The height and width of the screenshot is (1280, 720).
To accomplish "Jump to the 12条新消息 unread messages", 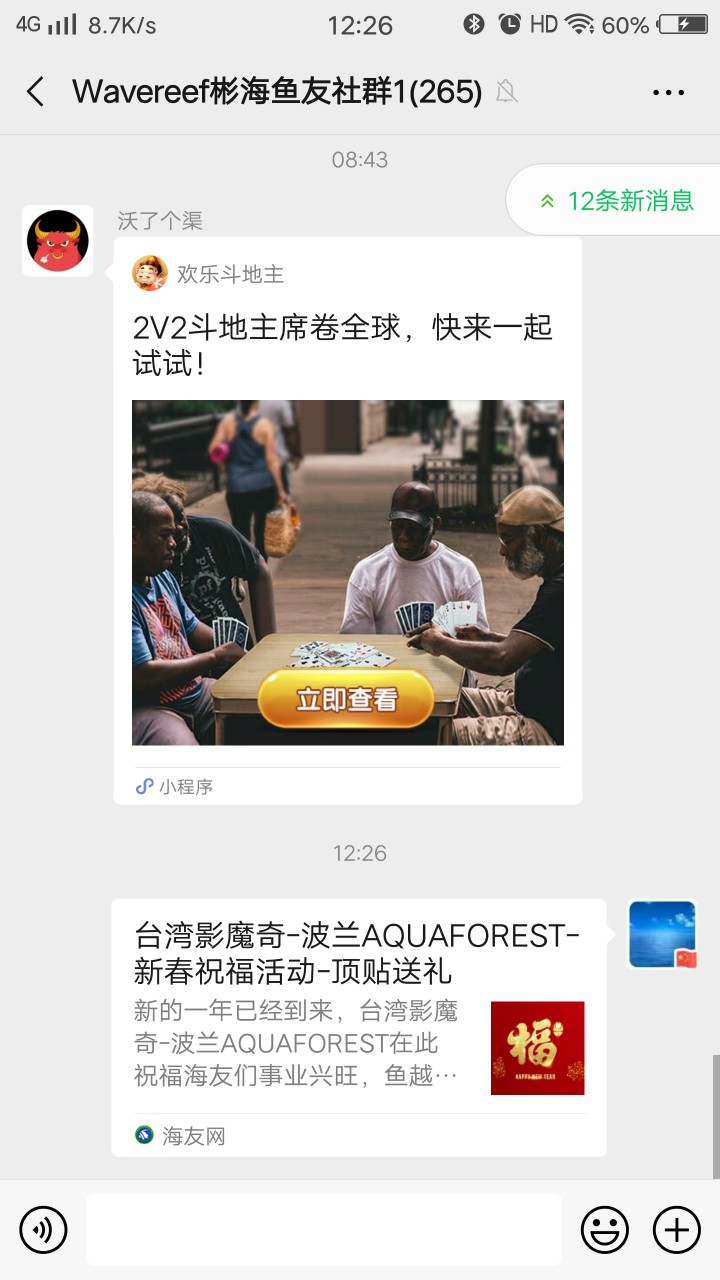I will coord(617,200).
